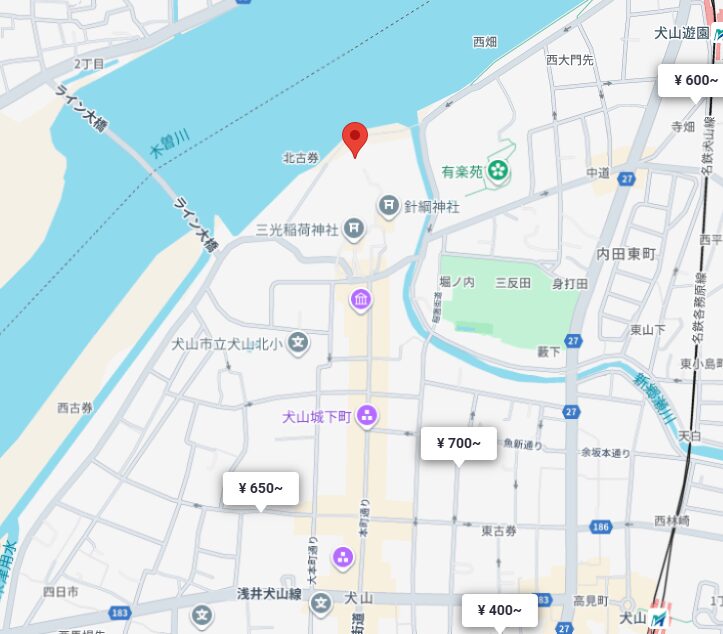Select 針綱神社 shrine marker
Image resolution: width=723 pixels, height=634 pixels.
(389, 206)
